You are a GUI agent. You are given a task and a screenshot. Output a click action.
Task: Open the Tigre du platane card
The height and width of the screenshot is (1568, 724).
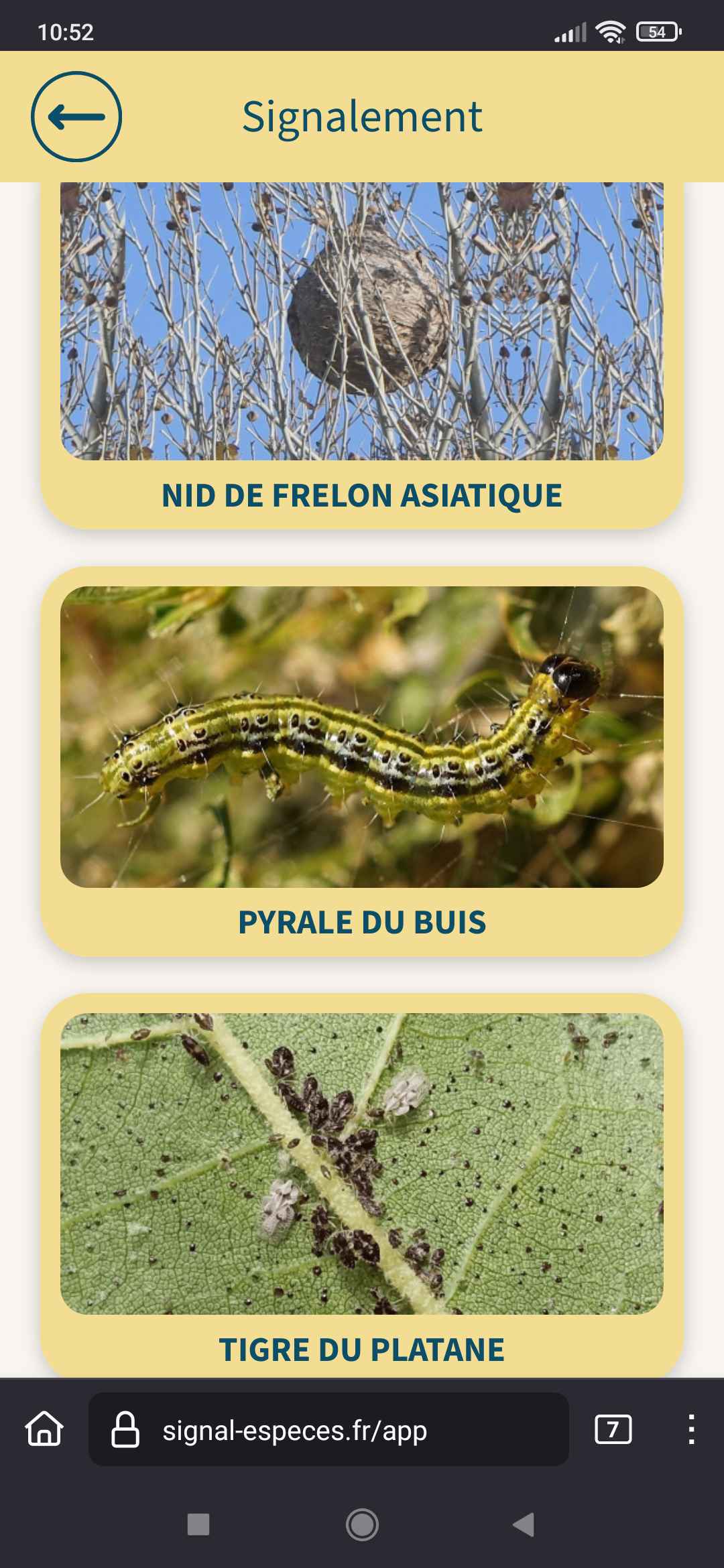coord(362,1186)
